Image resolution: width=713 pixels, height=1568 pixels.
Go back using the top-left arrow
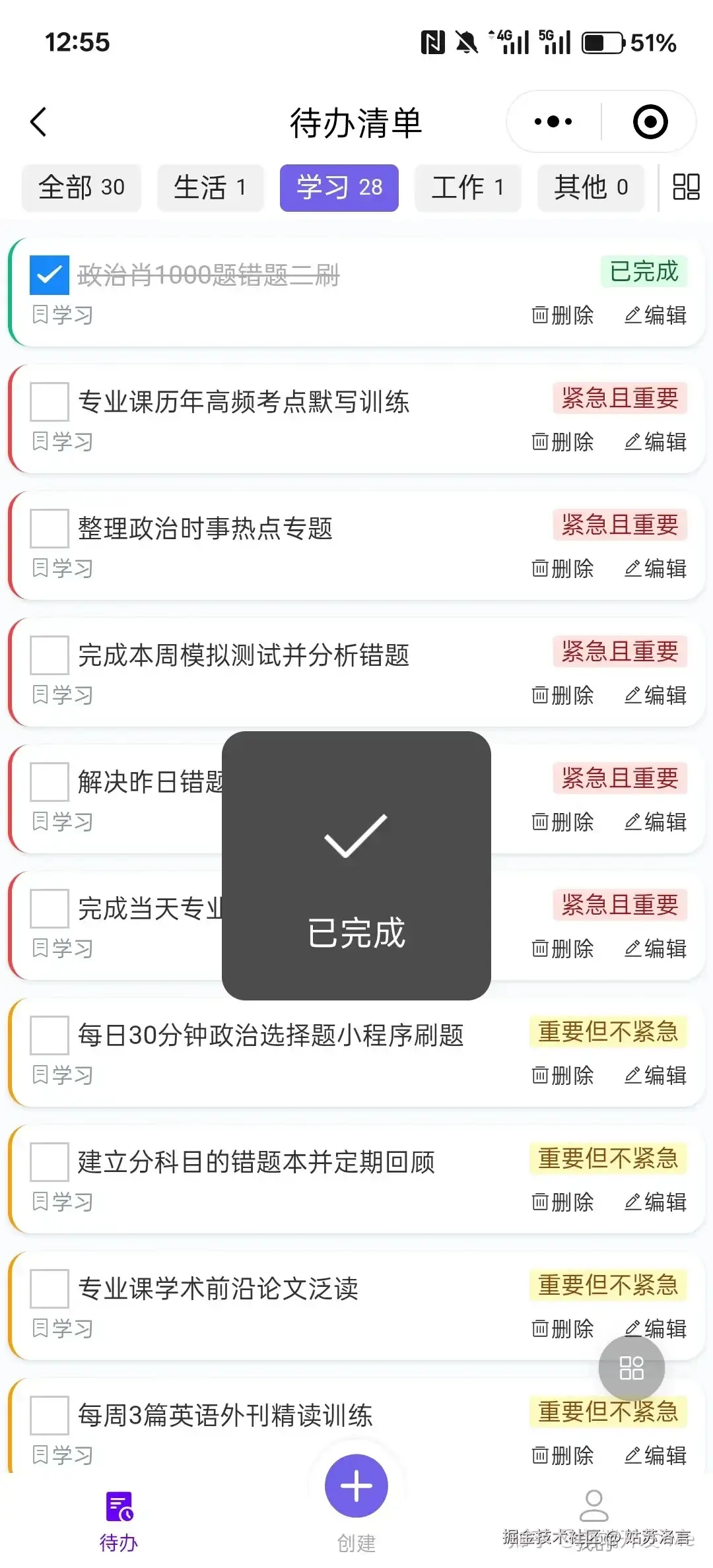[39, 122]
